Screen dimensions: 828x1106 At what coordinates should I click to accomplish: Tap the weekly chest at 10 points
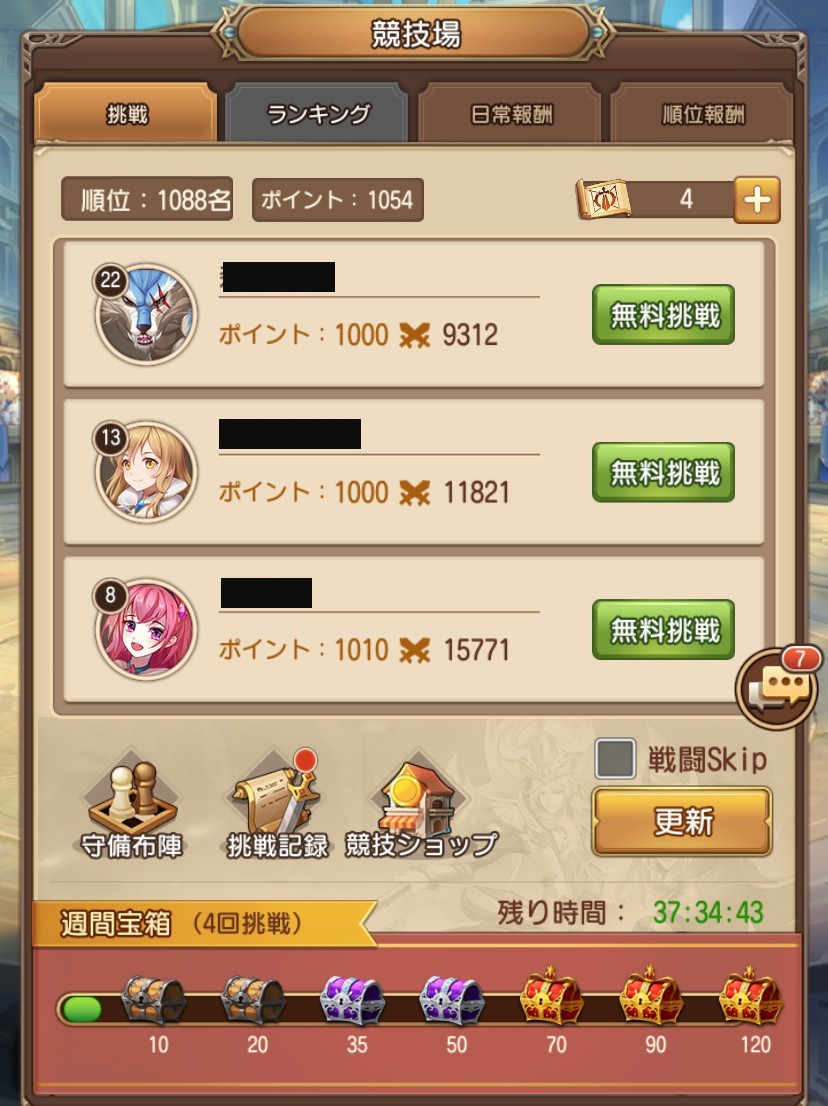(153, 1001)
